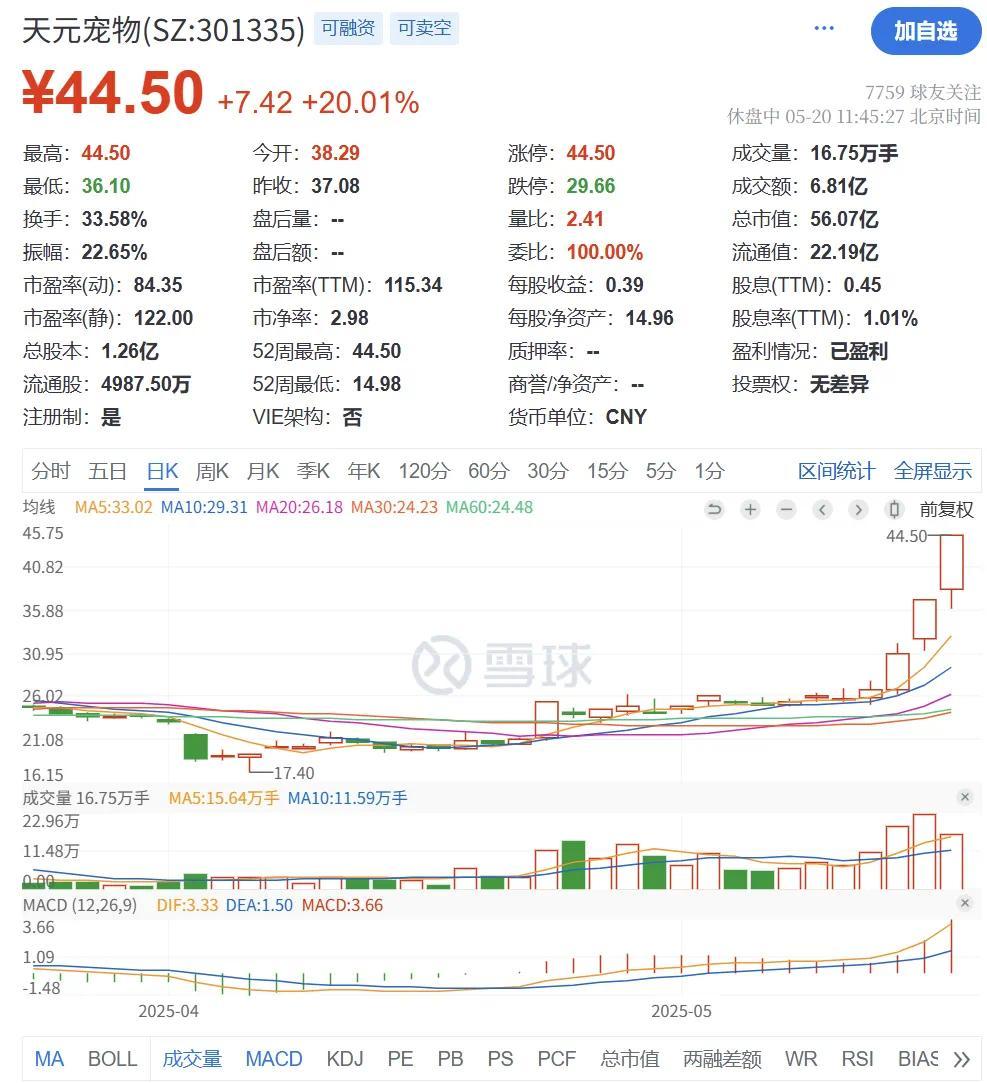The image size is (987, 1083).
Task: Zoom in the chart with plus icon
Action: 750,510
